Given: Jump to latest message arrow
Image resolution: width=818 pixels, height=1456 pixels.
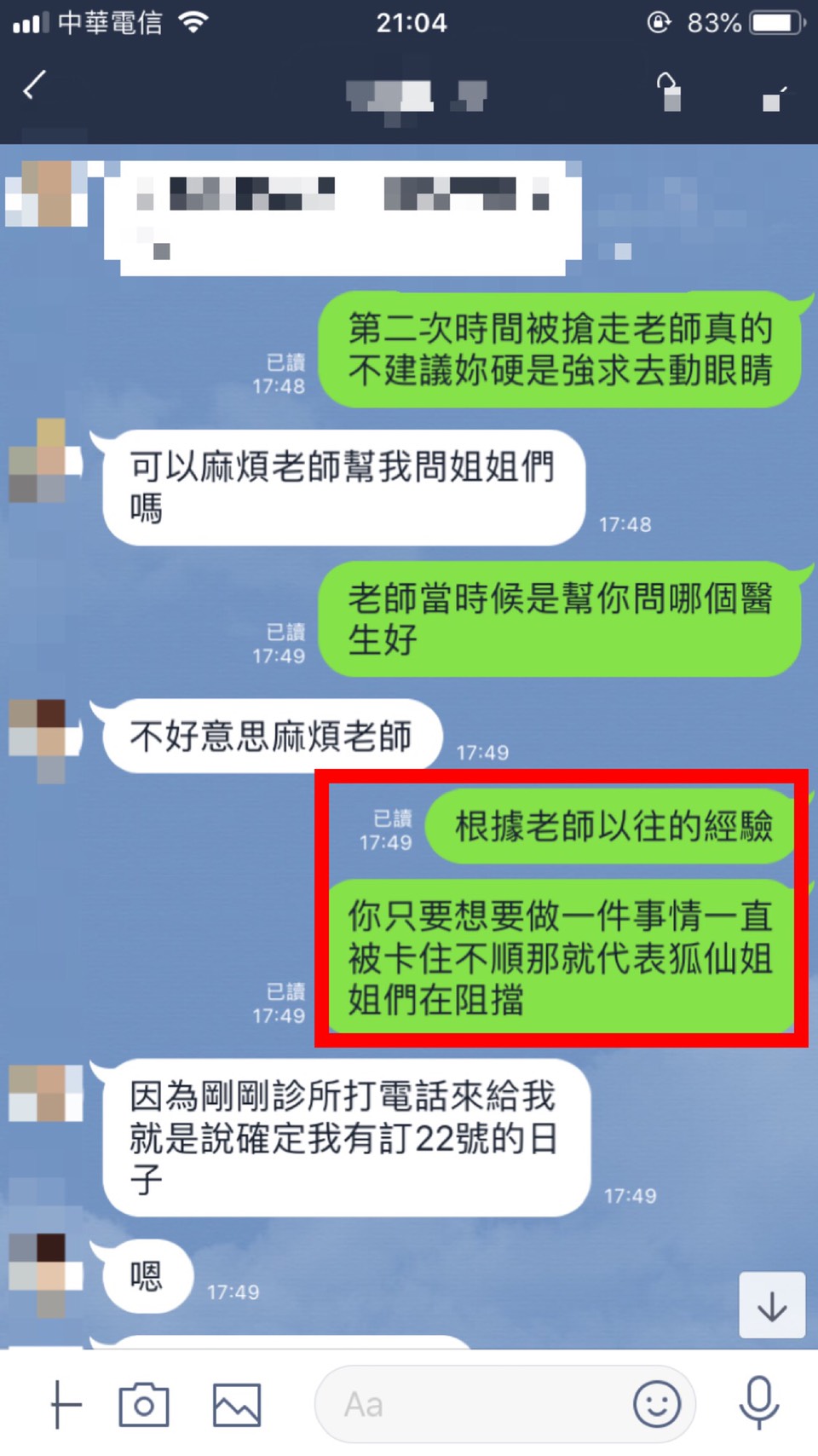Looking at the screenshot, I should [772, 1305].
